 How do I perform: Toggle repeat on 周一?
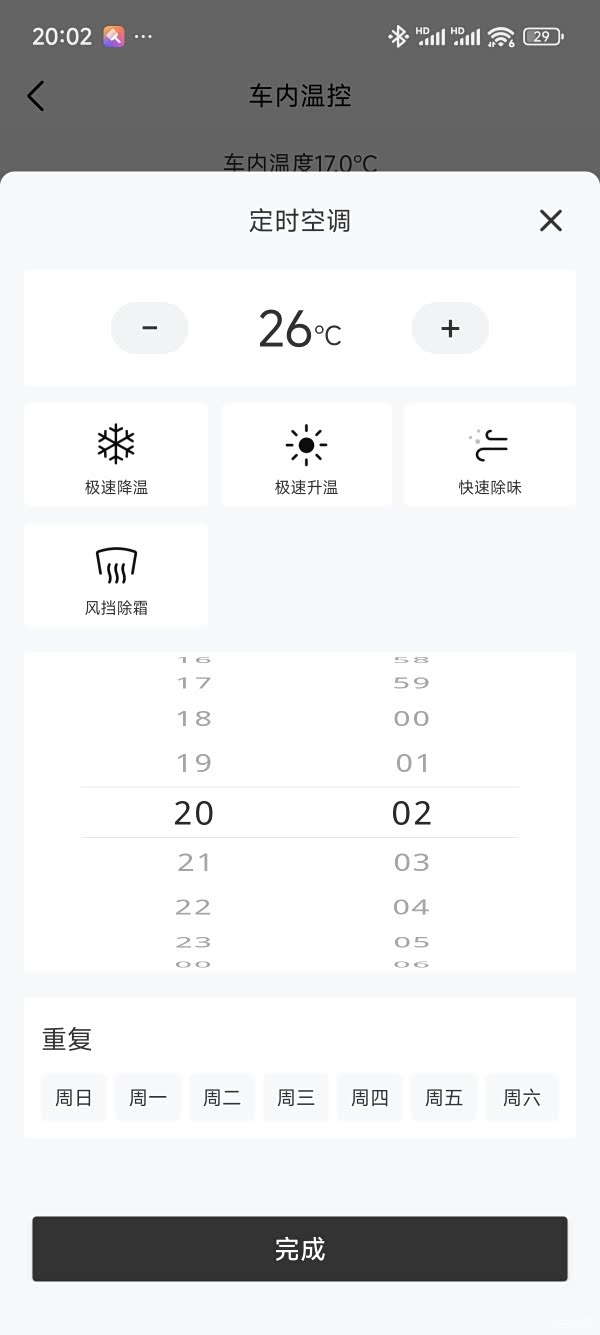(x=148, y=1098)
